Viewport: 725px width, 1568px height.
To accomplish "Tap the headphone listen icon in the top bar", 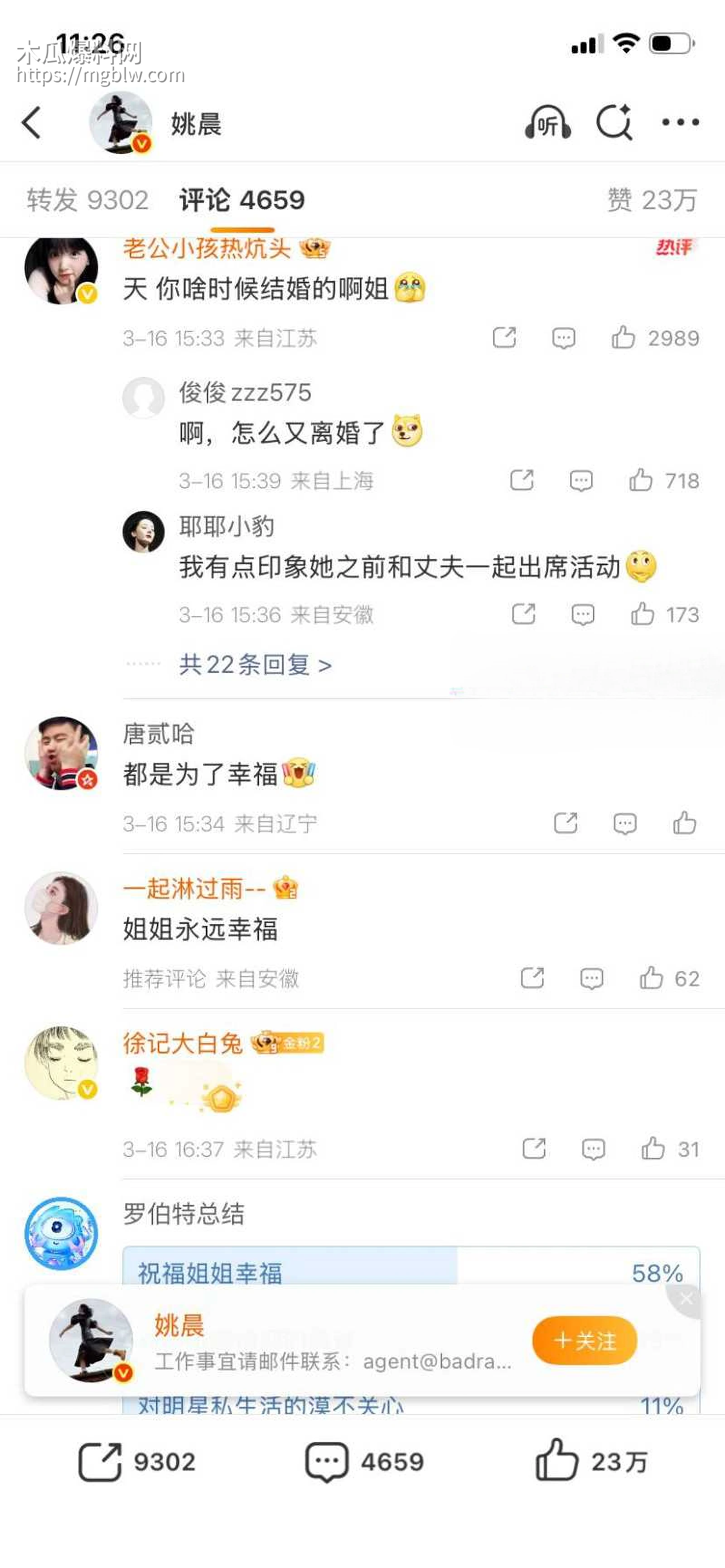I will tap(548, 124).
